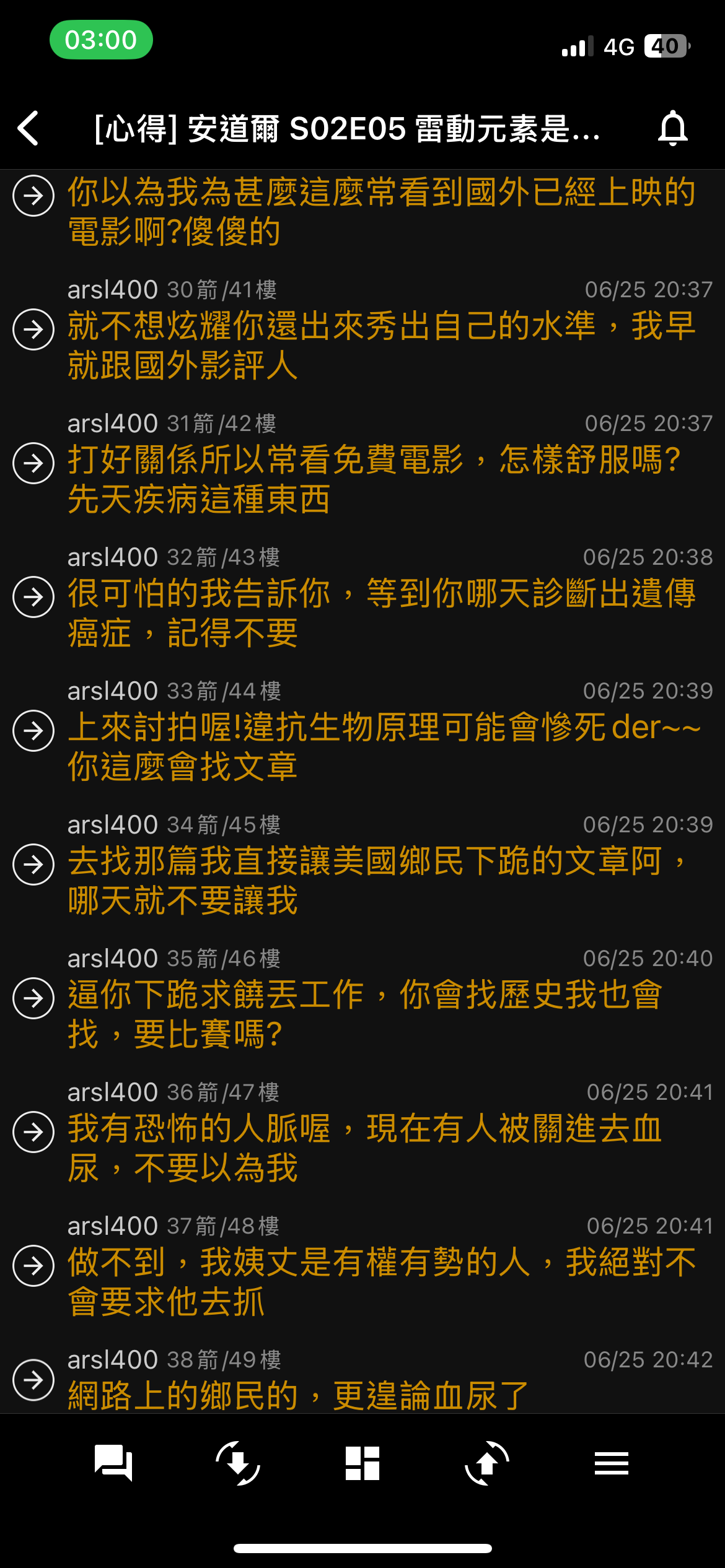Tap the arrow icon on arsl400's 49樓 comment

click(33, 1380)
